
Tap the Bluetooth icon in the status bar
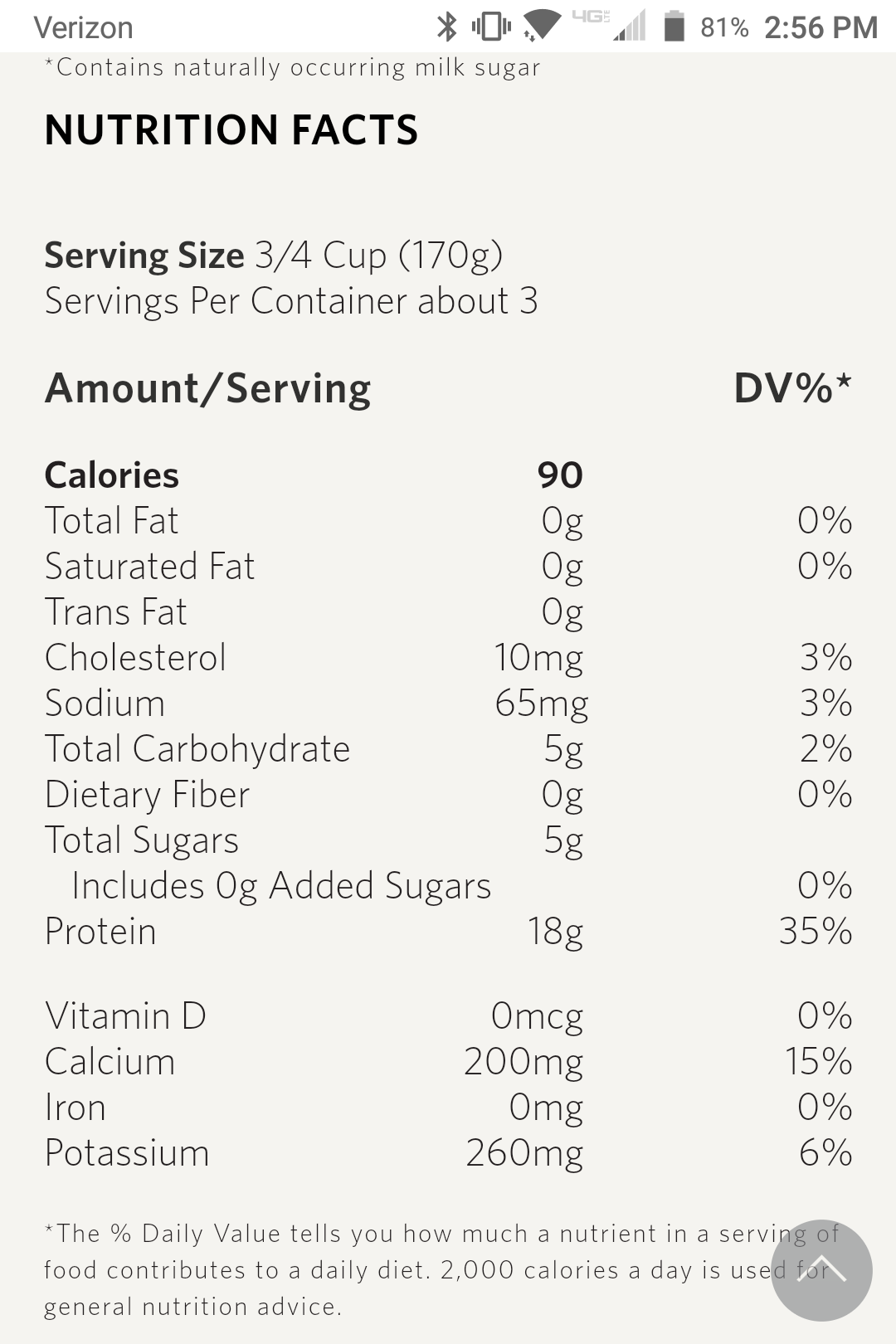447,26
